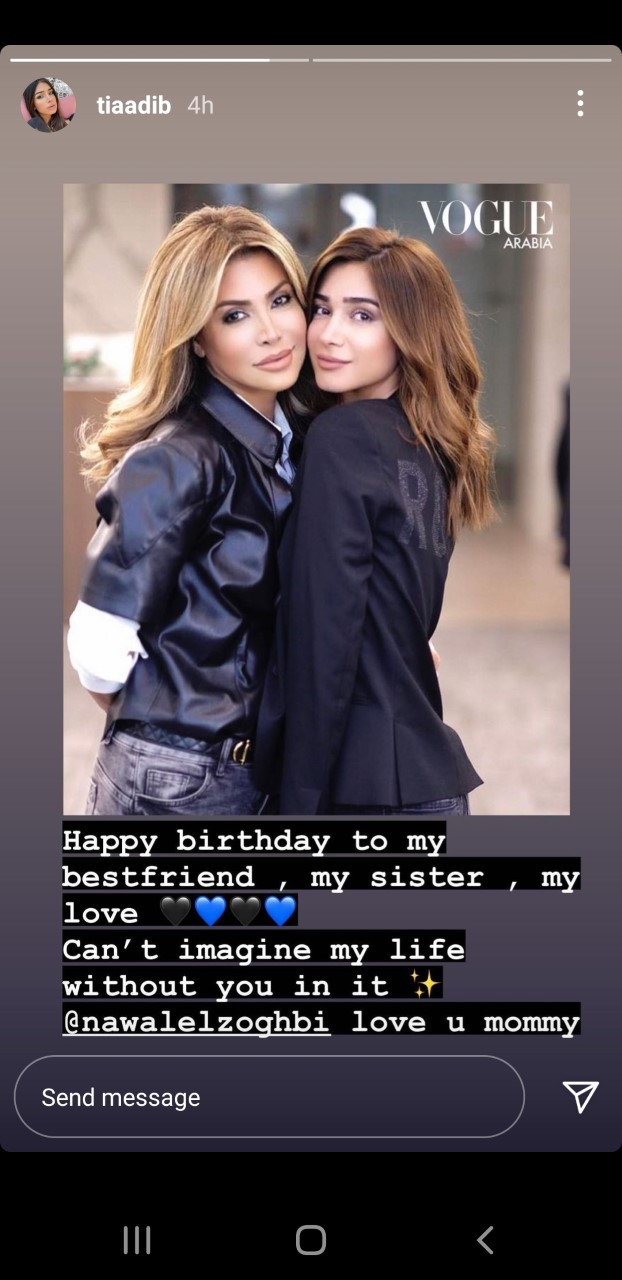Go to the home screen
622x1280 pixels.
coord(311,1240)
